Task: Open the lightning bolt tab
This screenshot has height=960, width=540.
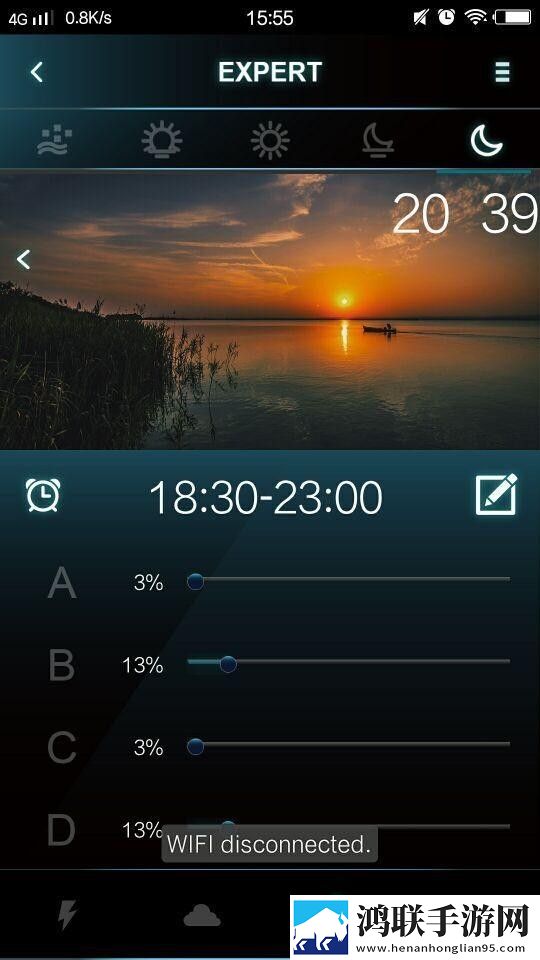Action: (x=67, y=915)
